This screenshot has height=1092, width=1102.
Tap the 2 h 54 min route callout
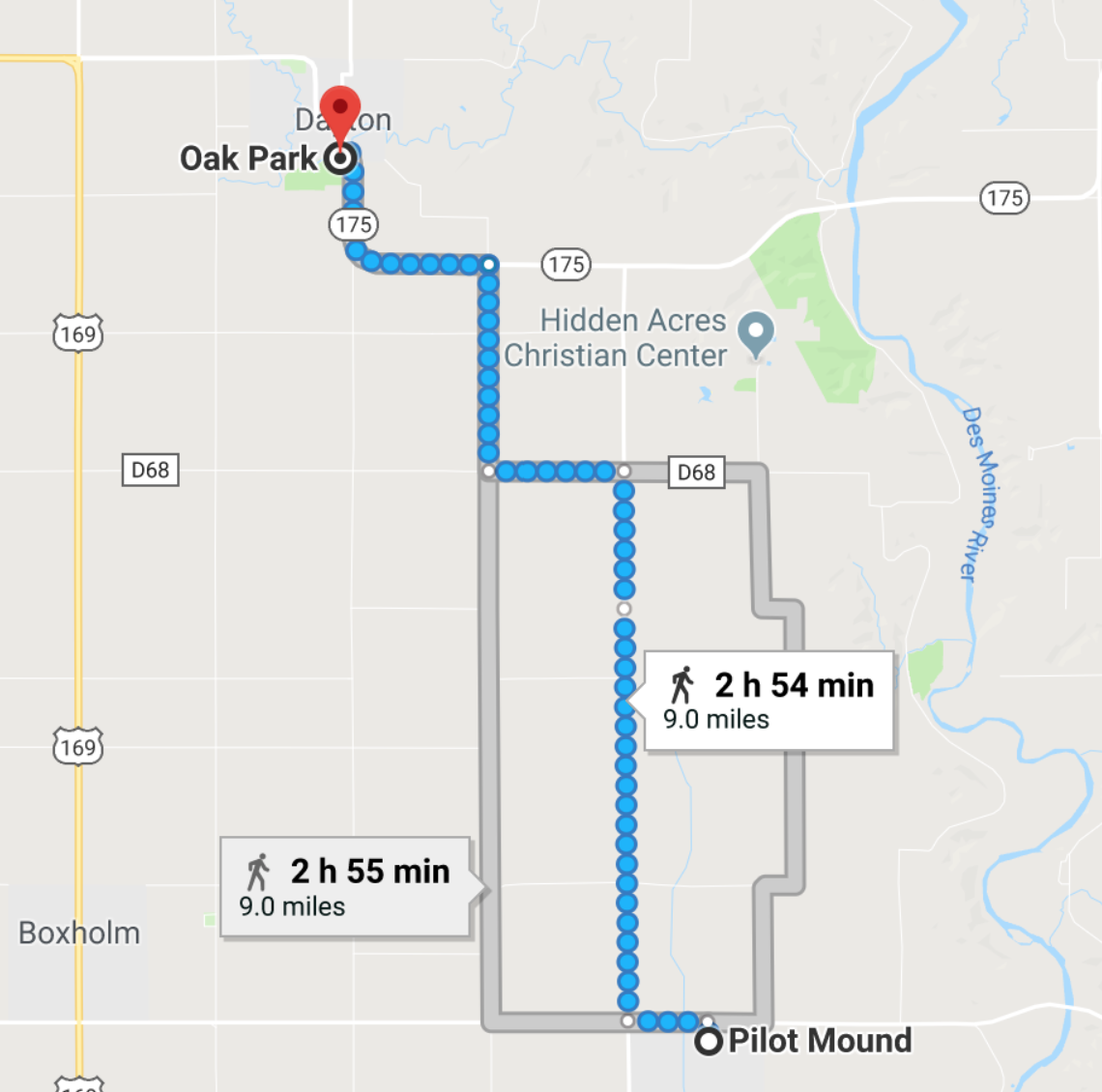point(768,701)
